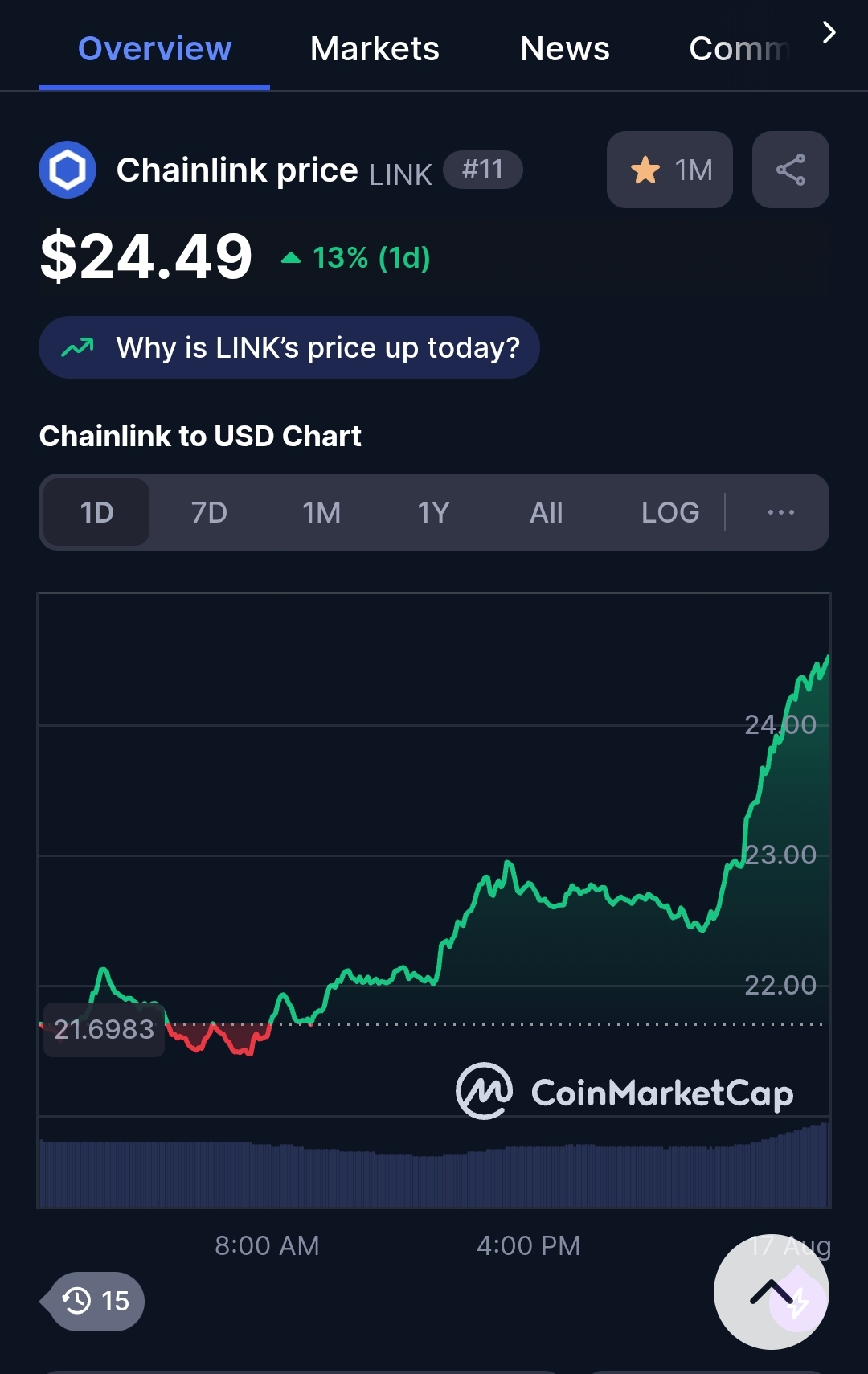Open the News tab

(x=565, y=49)
